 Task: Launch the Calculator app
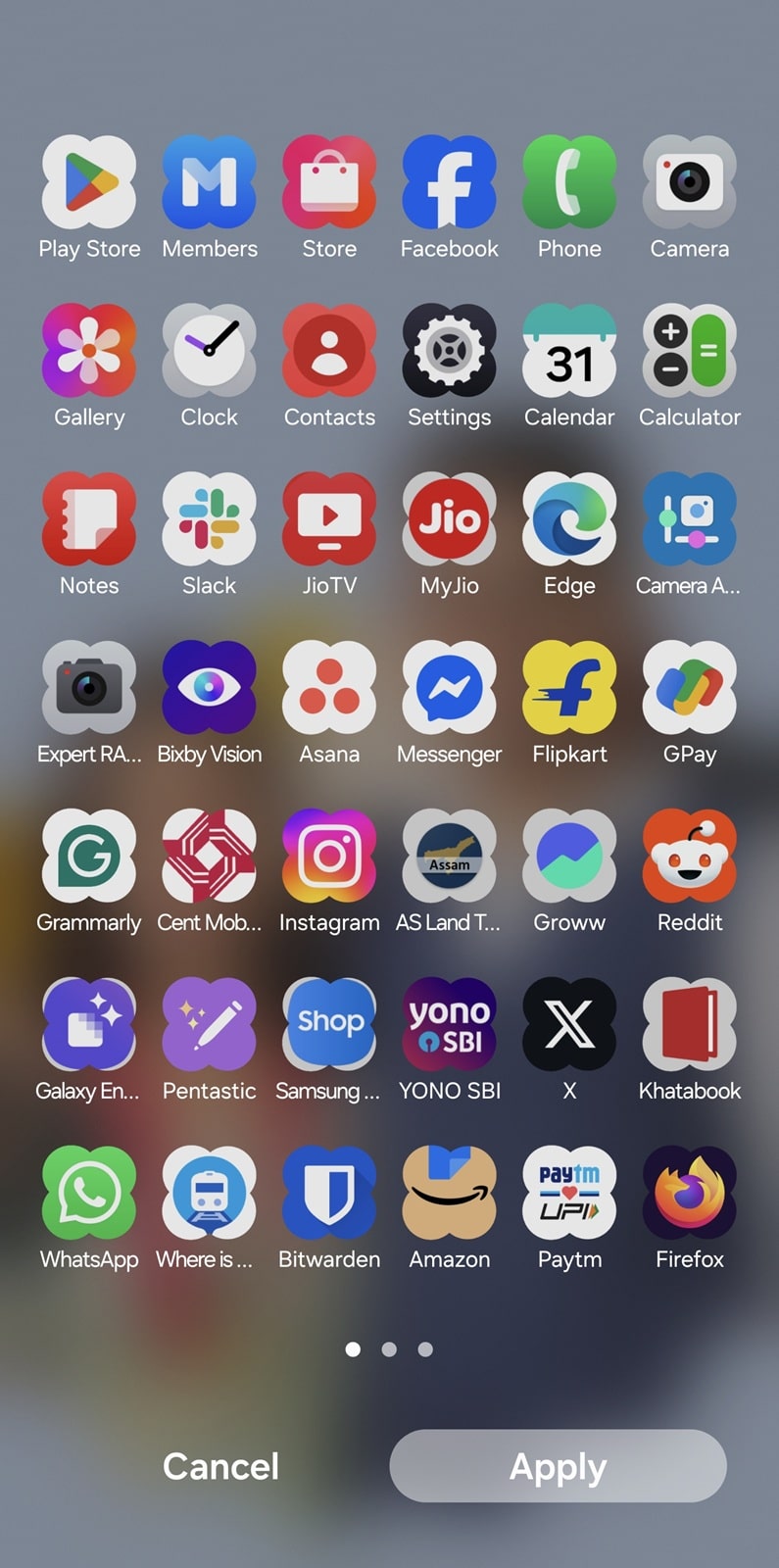pyautogui.click(x=690, y=351)
